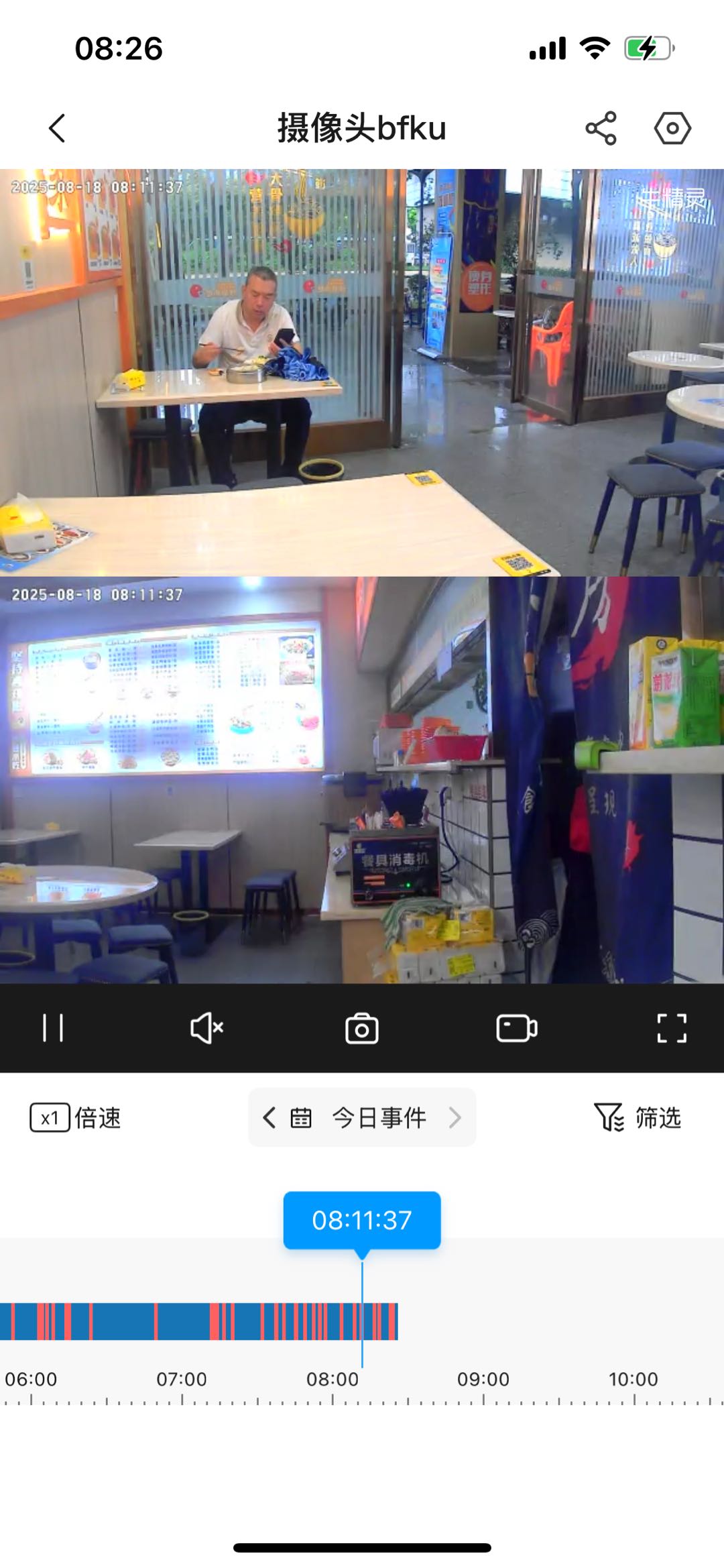Go to the previous day's events
This screenshot has height=1568, width=724.
point(269,1117)
